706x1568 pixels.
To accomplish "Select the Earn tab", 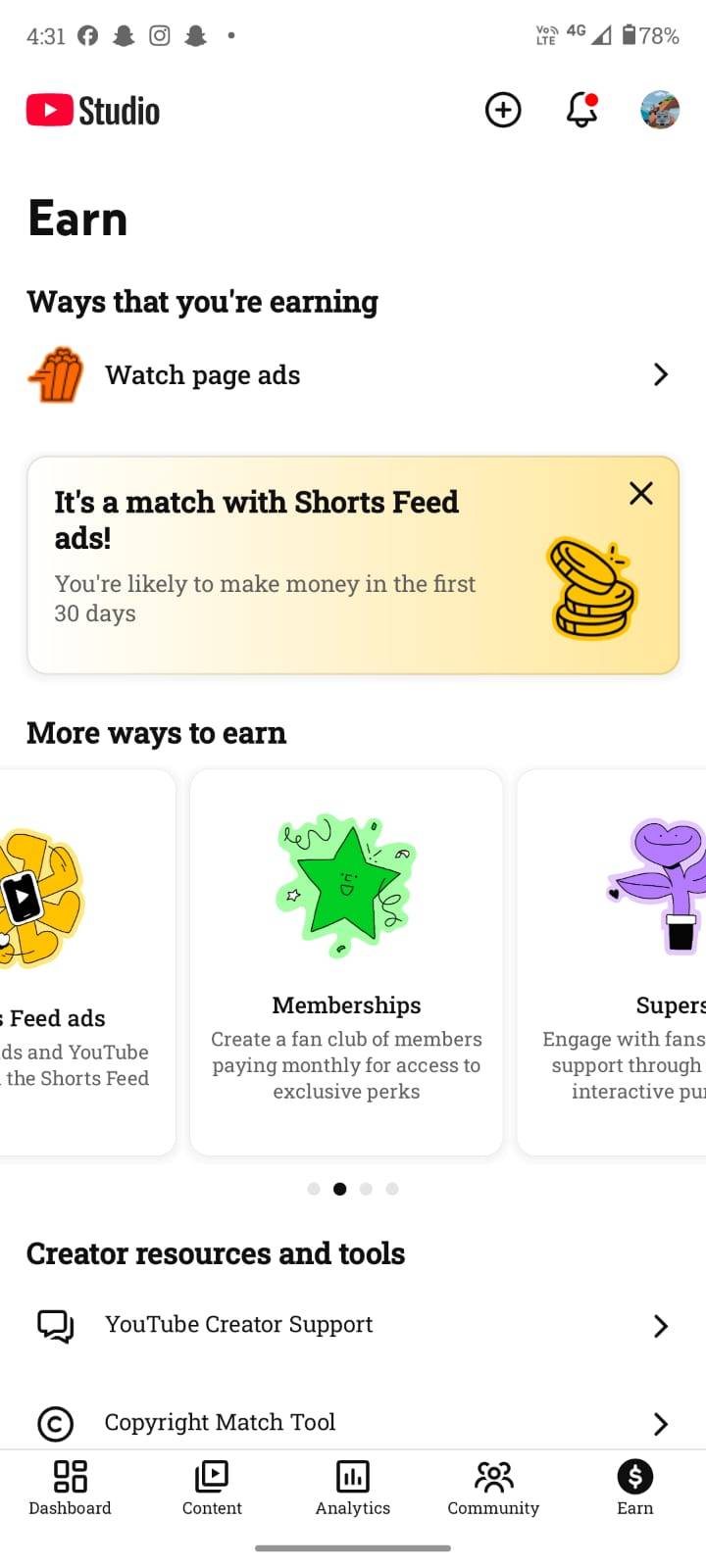I will 634,1488.
